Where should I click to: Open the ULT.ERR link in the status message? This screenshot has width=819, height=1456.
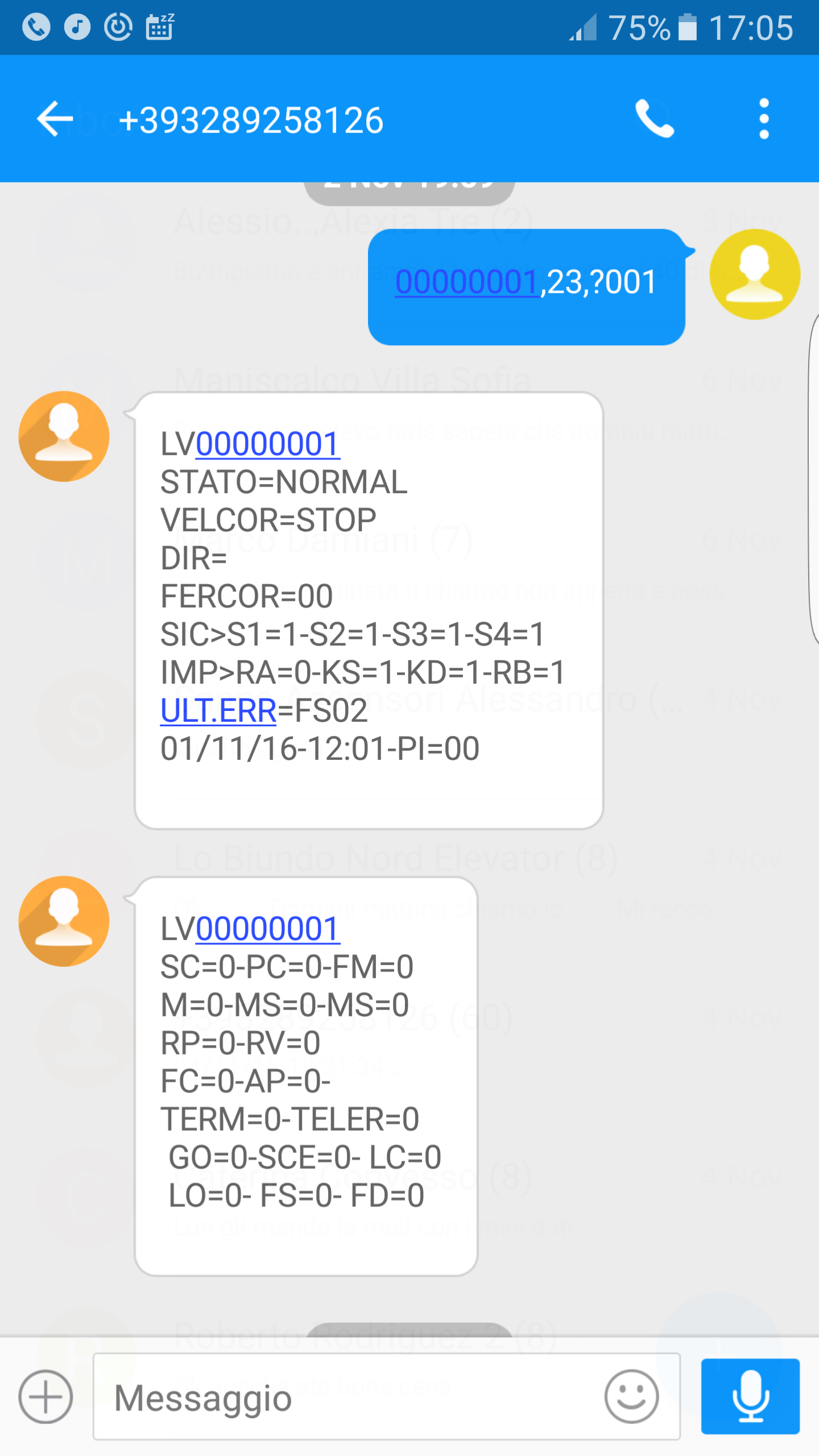click(x=218, y=711)
